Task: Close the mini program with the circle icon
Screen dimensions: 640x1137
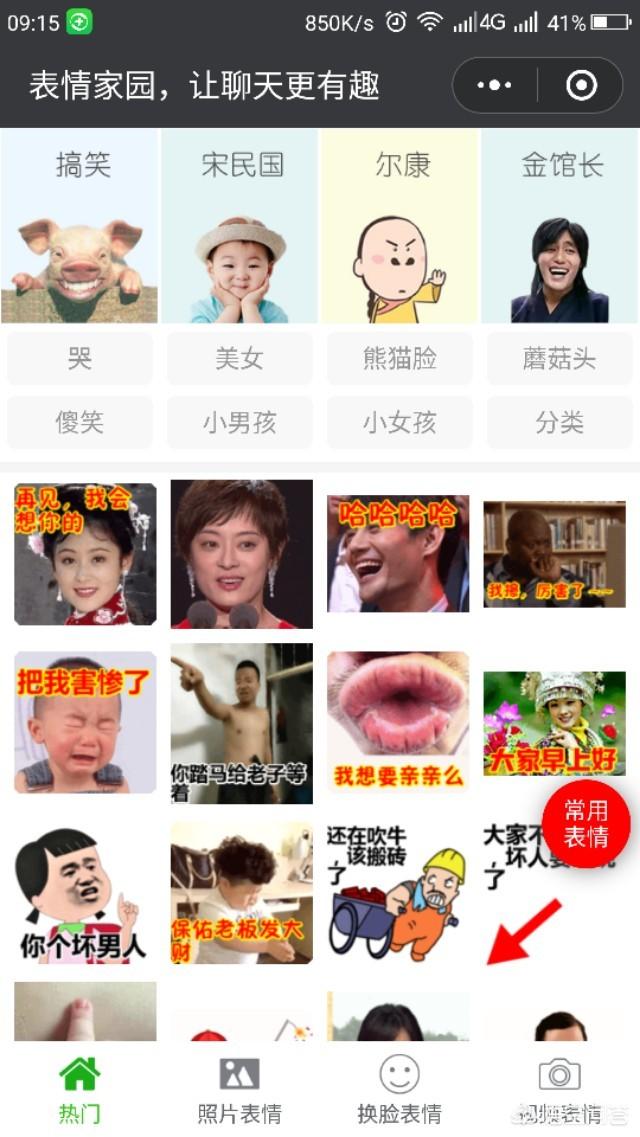Action: [x=581, y=85]
